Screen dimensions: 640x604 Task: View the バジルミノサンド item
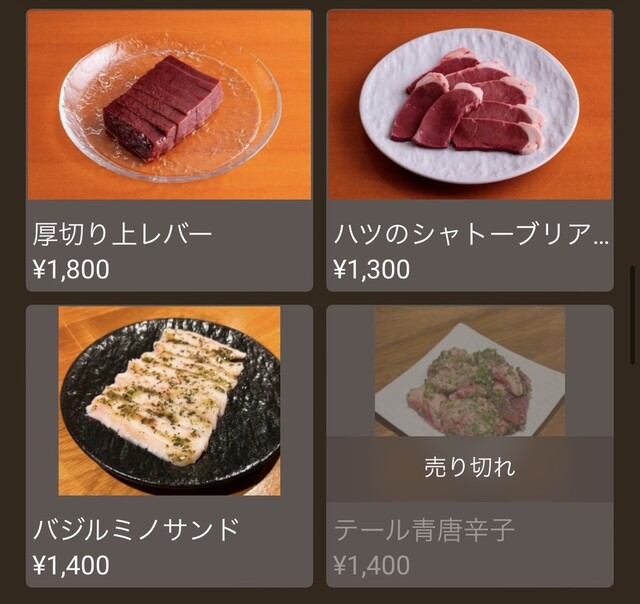[169, 445]
